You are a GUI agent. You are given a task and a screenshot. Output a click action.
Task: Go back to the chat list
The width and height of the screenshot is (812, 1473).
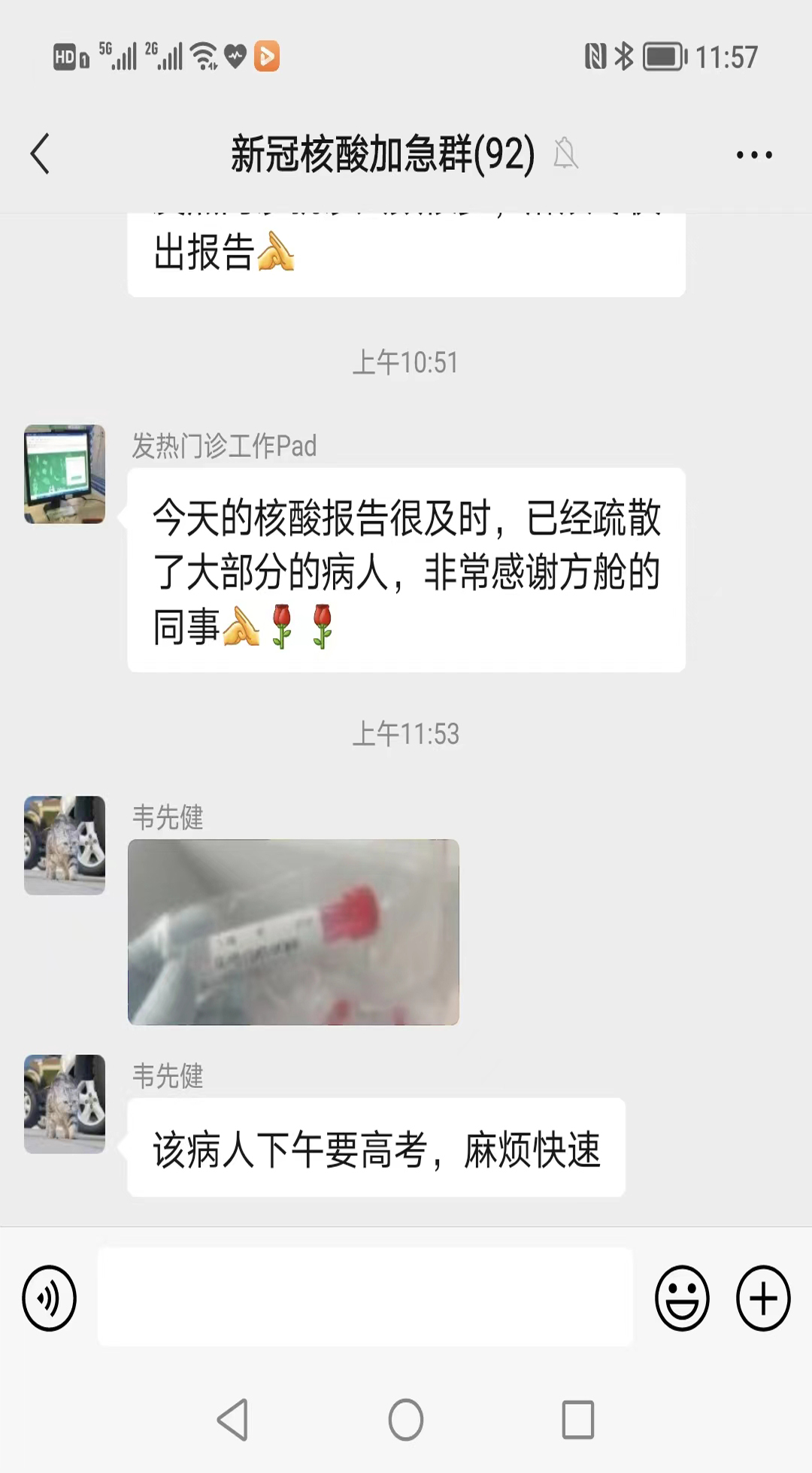coord(41,154)
